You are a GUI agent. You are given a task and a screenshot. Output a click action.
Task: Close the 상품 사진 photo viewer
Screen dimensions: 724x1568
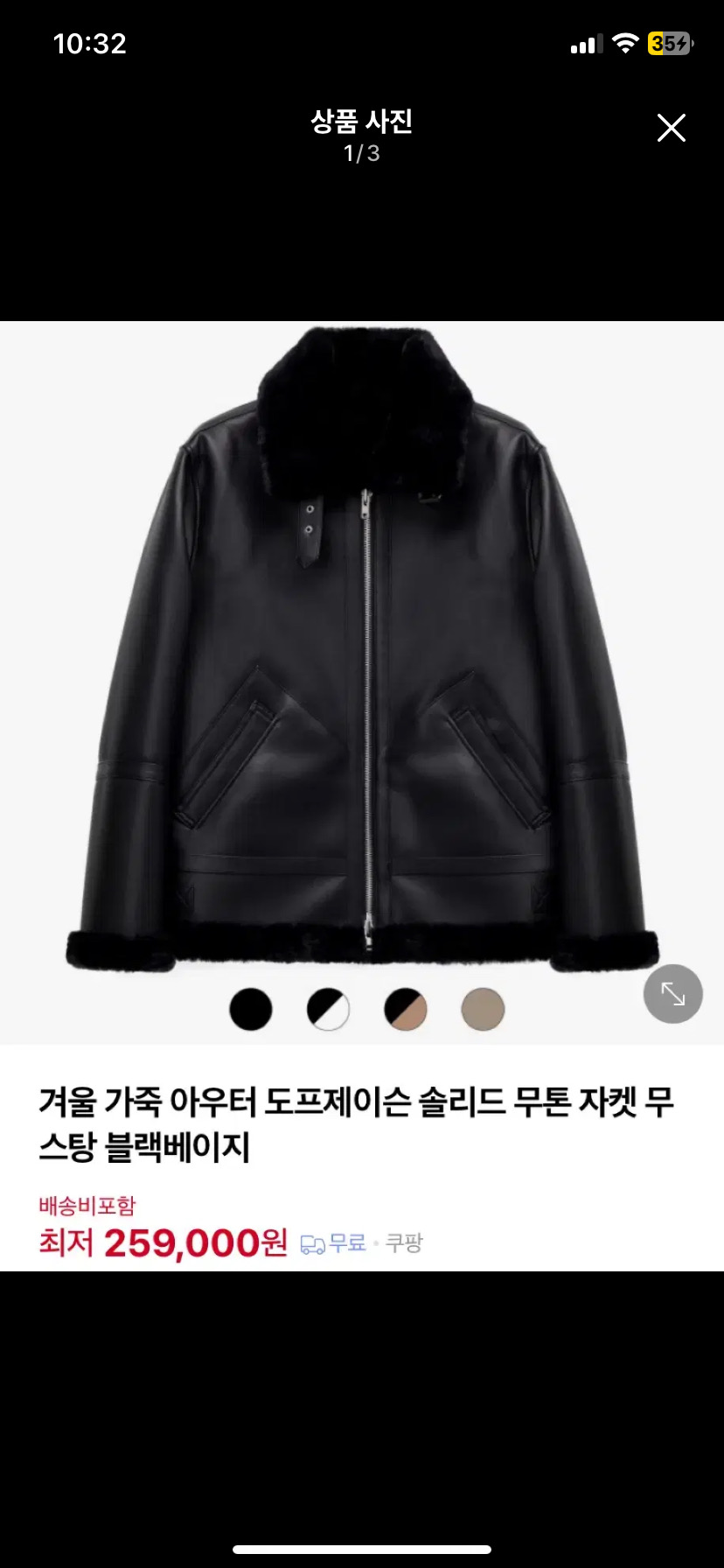click(x=671, y=128)
